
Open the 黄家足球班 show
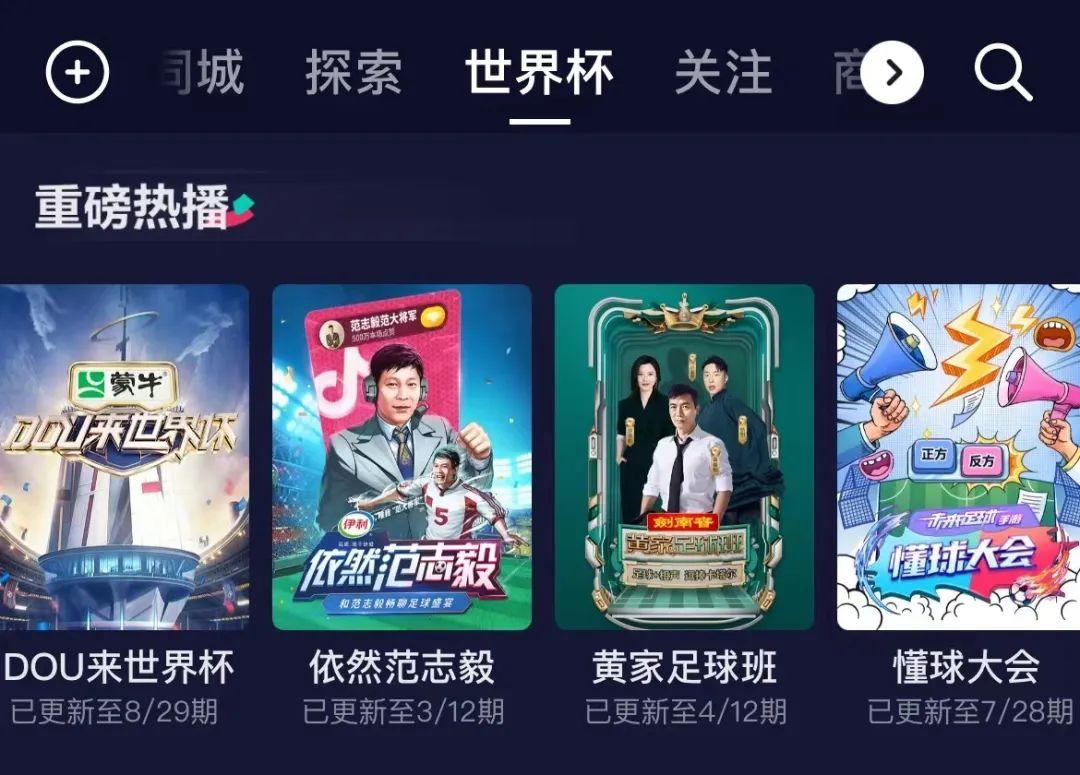pyautogui.click(x=684, y=457)
